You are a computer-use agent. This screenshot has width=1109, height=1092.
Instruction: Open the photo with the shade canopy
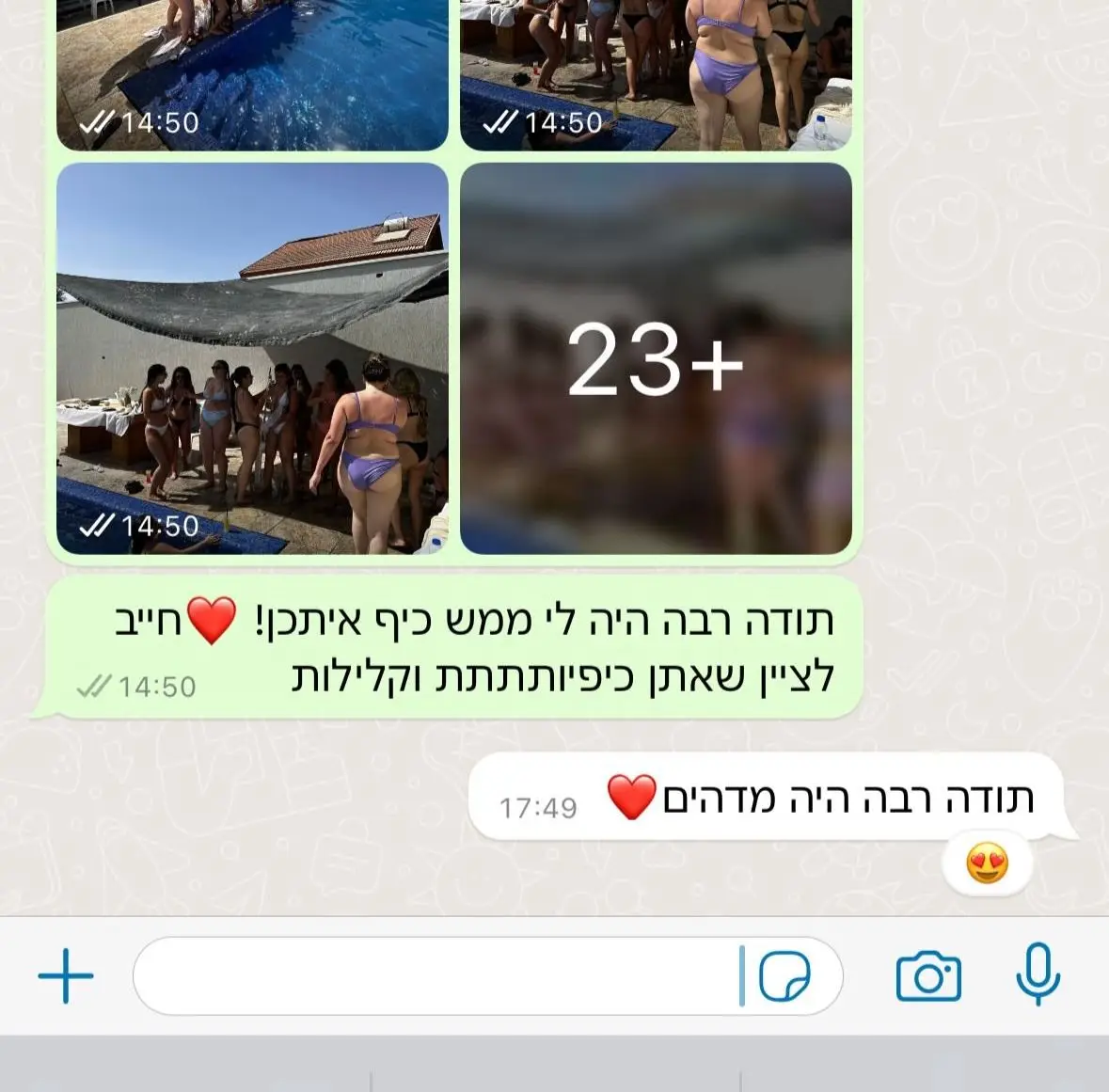pyautogui.click(x=252, y=358)
